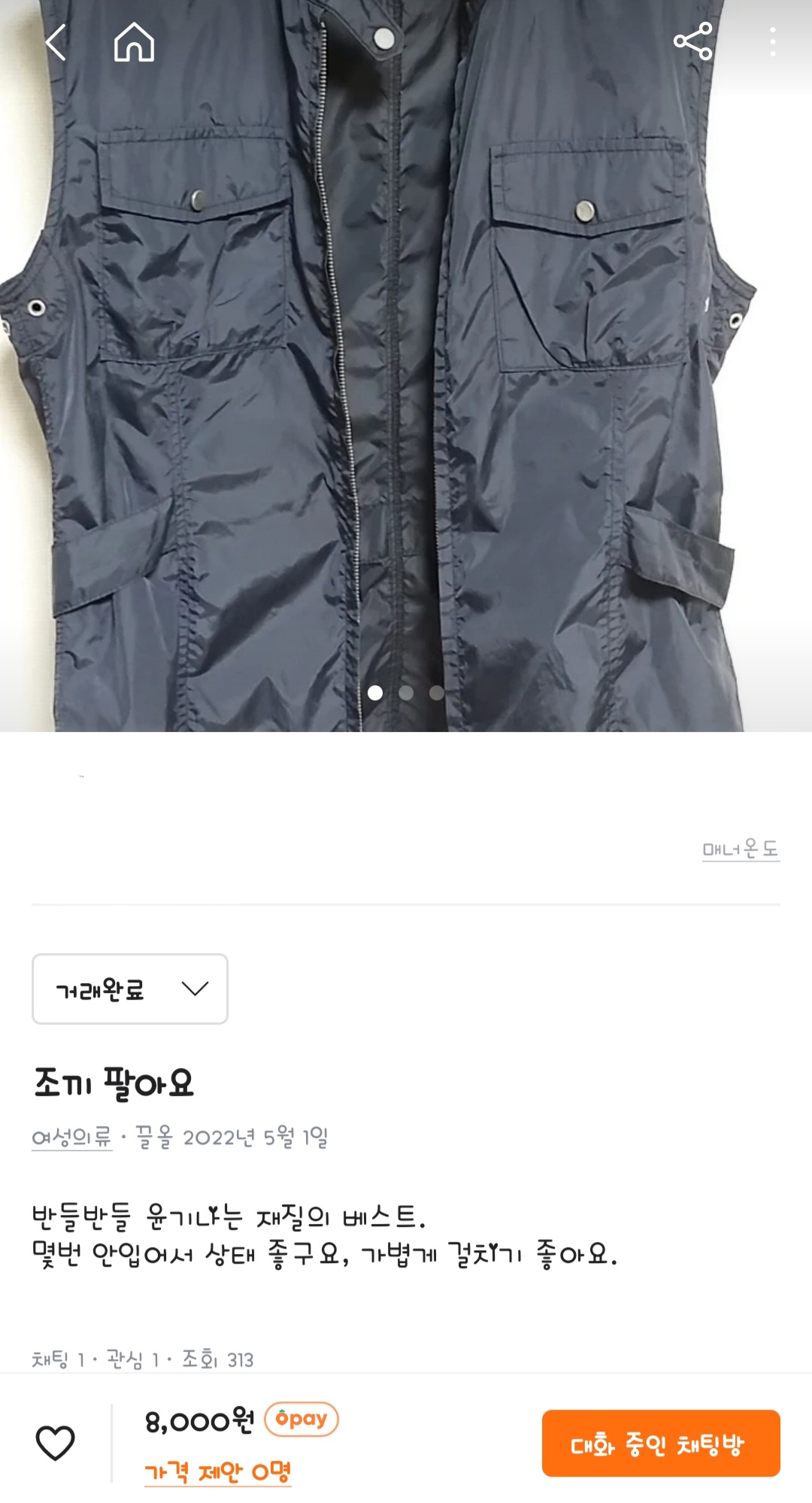Open the 매너온도 manner temperature link
The height and width of the screenshot is (1503, 812).
pyautogui.click(x=741, y=849)
